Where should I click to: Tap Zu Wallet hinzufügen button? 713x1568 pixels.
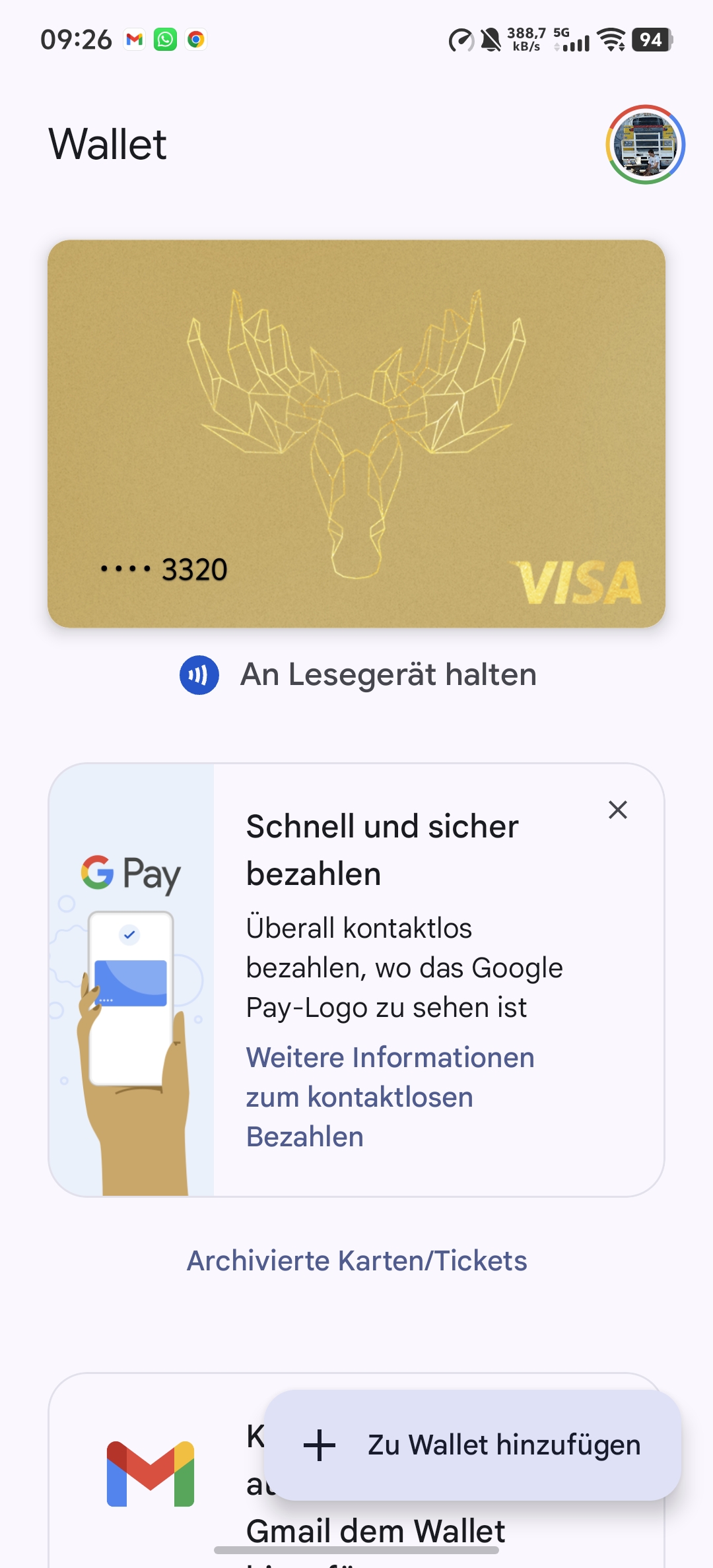click(x=472, y=1445)
